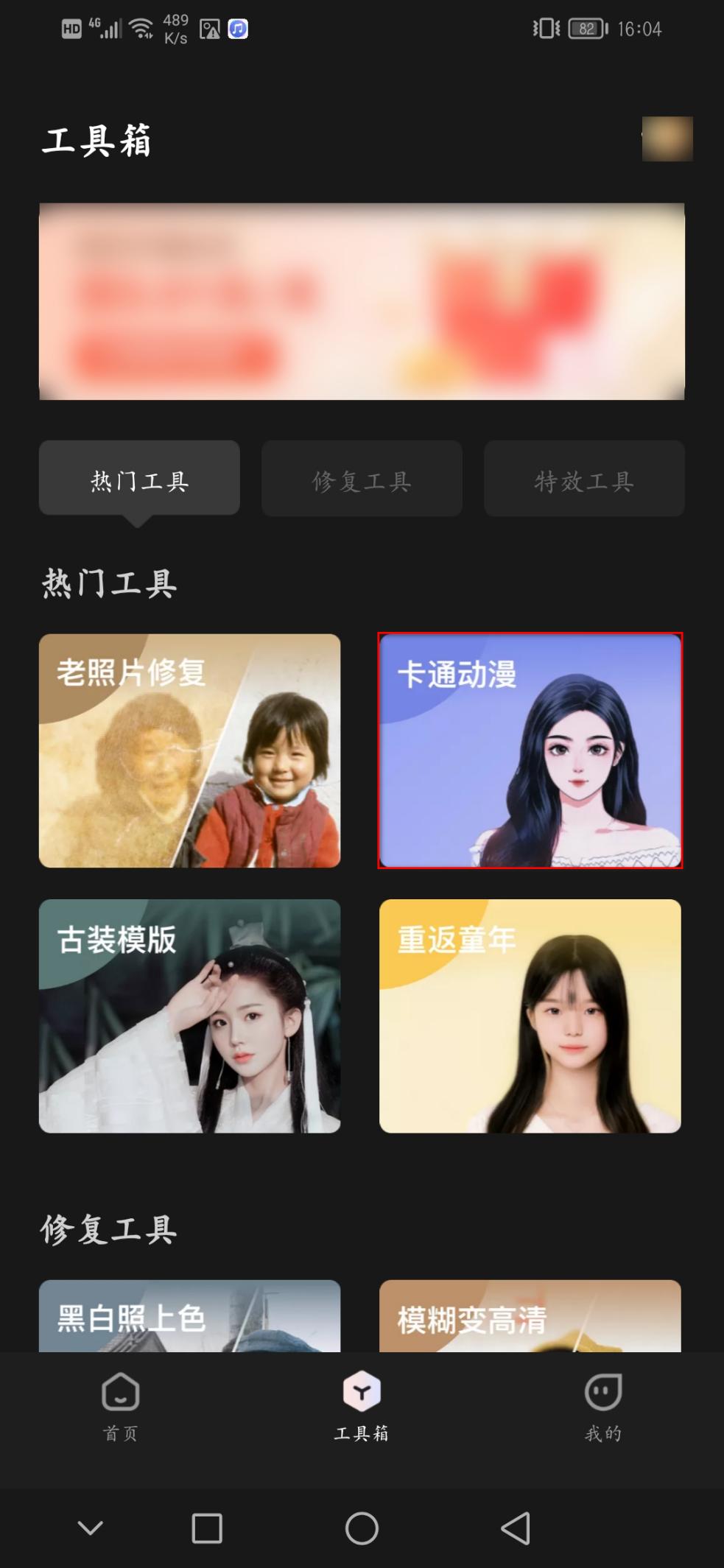Try the 古装模版 tool
The height and width of the screenshot is (1568, 724).
point(189,1016)
